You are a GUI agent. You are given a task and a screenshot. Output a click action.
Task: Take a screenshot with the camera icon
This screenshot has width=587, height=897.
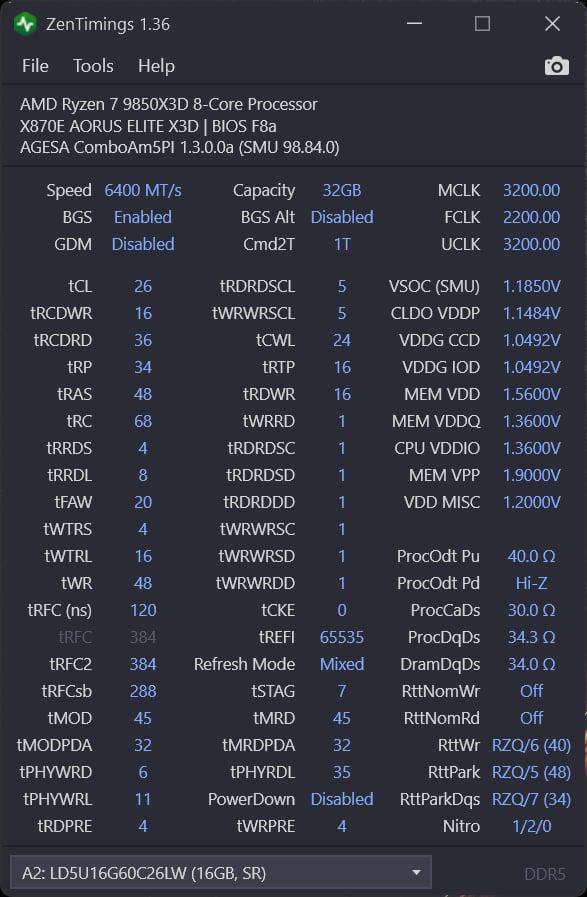click(x=556, y=66)
